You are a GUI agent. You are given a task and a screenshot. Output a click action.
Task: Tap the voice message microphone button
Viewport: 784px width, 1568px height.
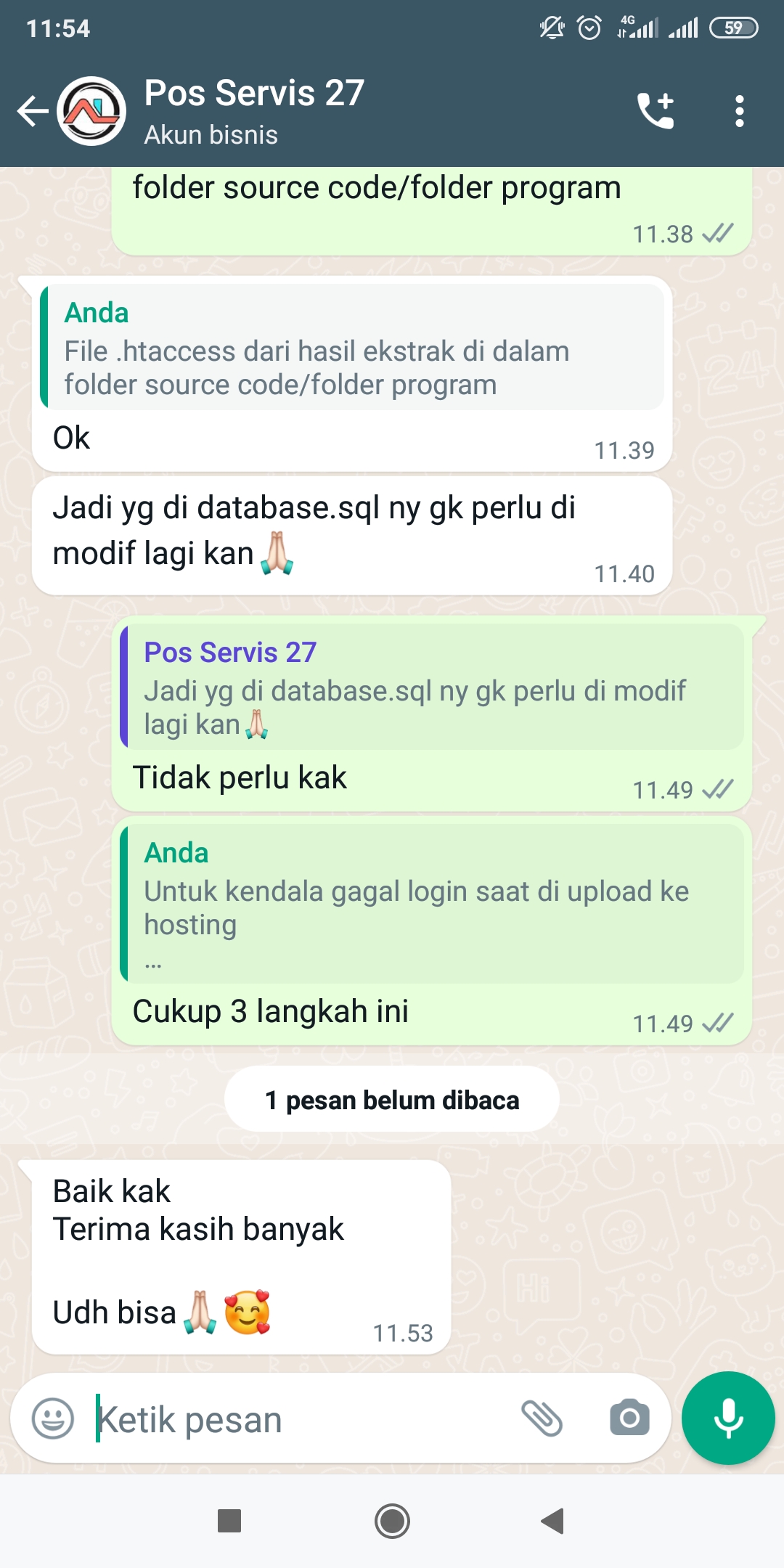[728, 1418]
